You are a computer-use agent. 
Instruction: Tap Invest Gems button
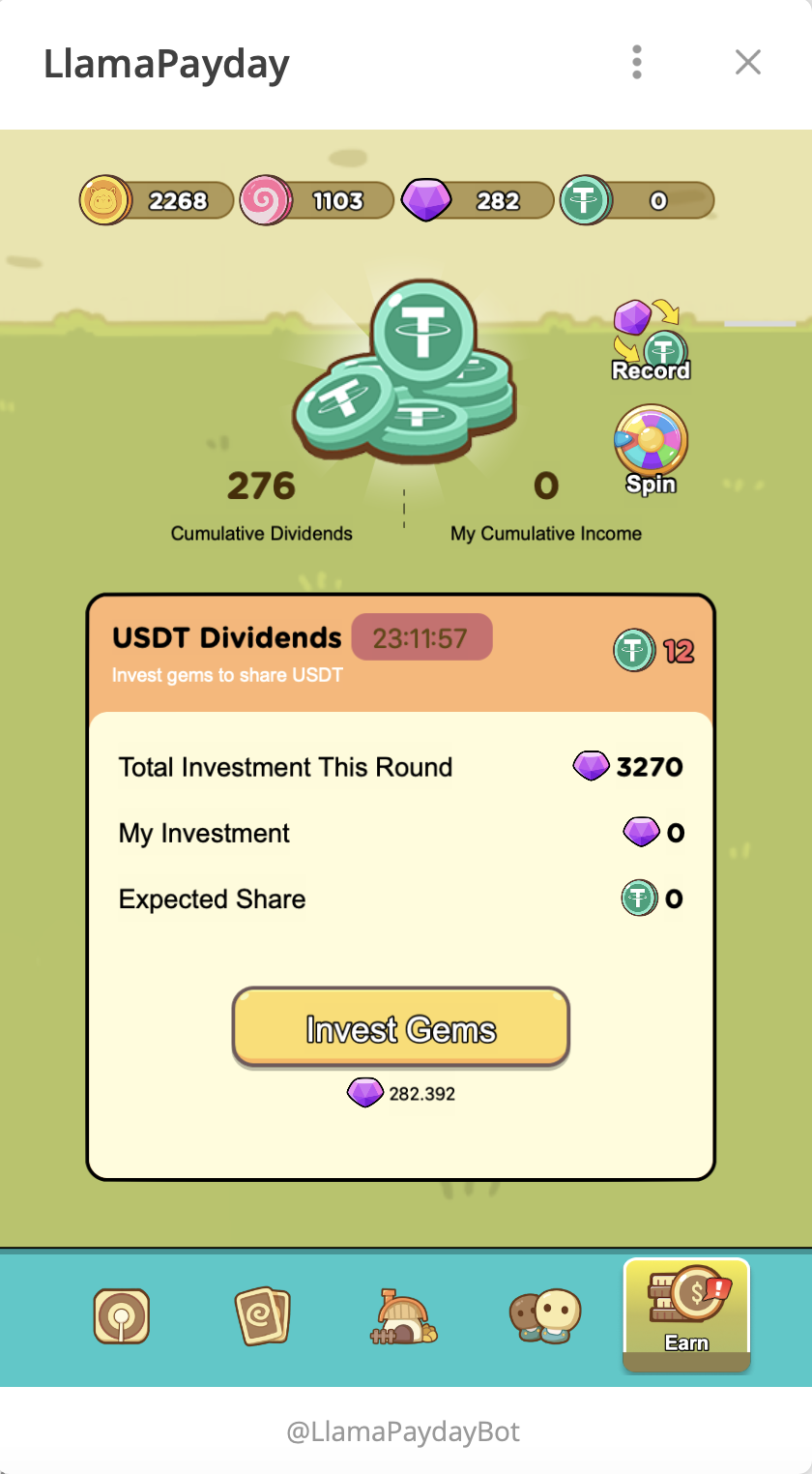[x=400, y=1028]
